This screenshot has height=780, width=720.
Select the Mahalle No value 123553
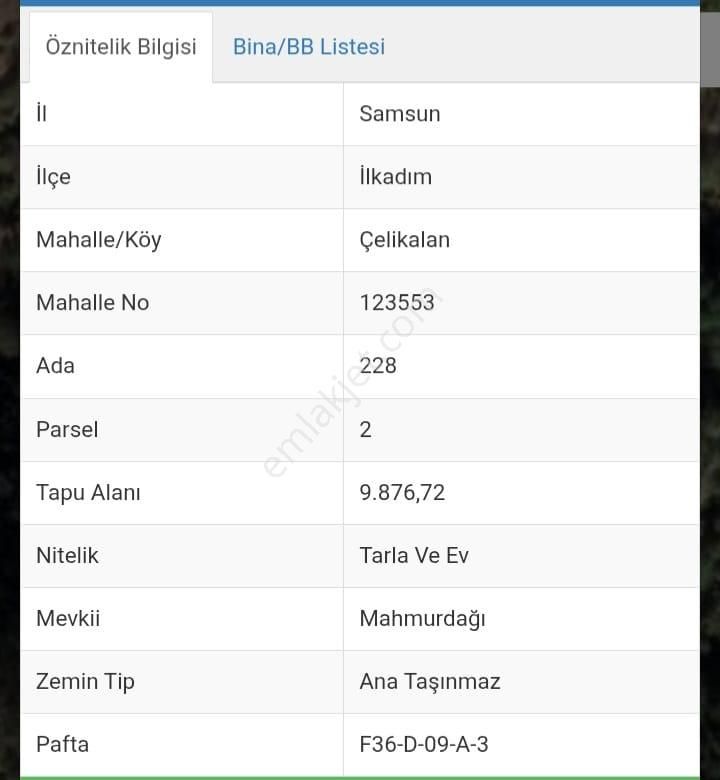point(399,303)
